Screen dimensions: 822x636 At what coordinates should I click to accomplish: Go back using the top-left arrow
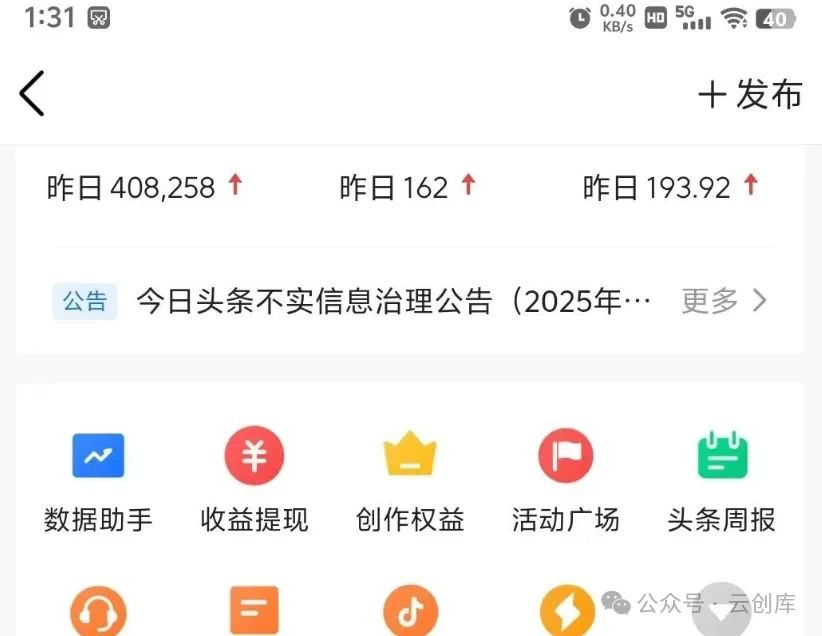[32, 94]
